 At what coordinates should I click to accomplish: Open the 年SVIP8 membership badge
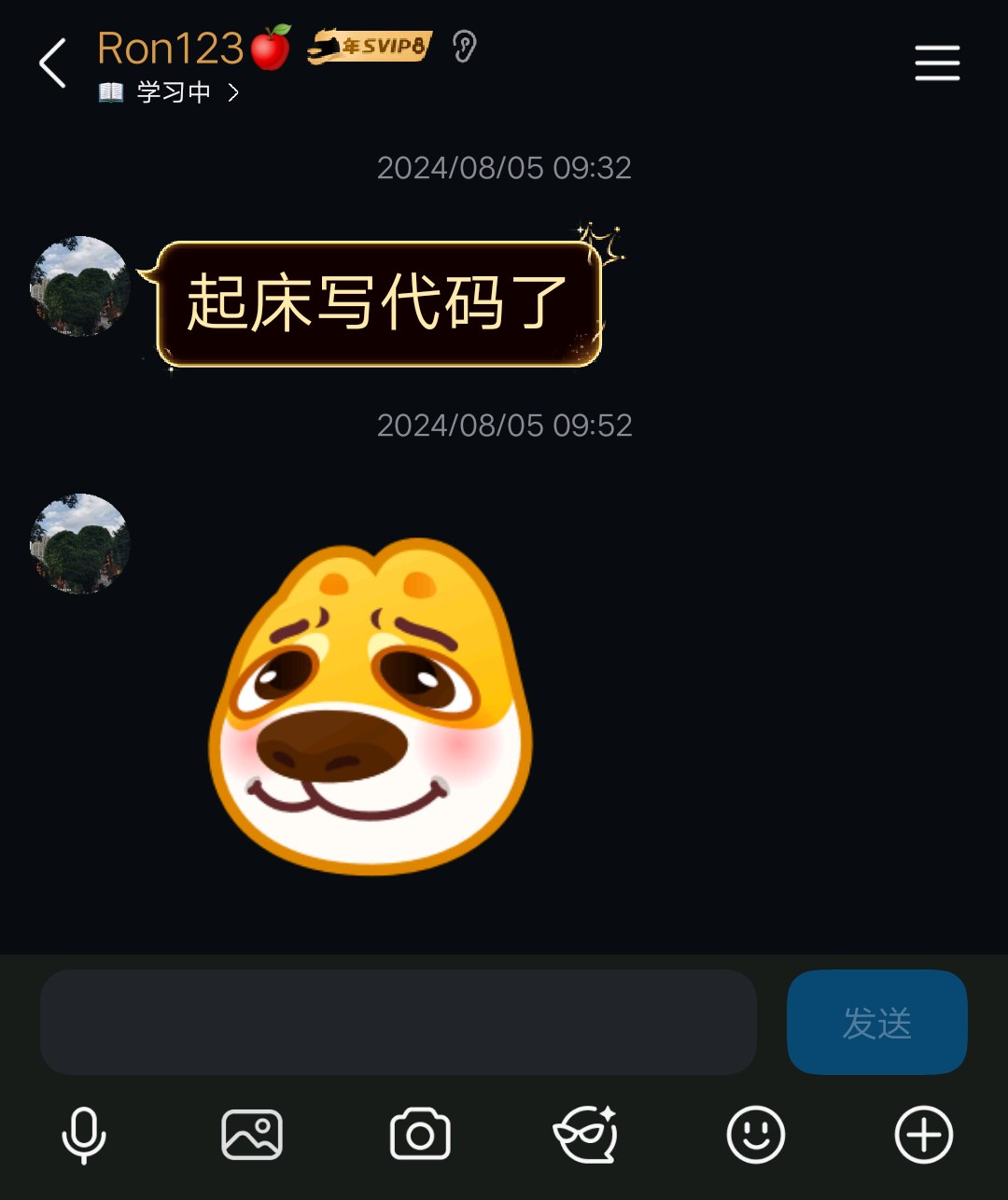coord(370,46)
